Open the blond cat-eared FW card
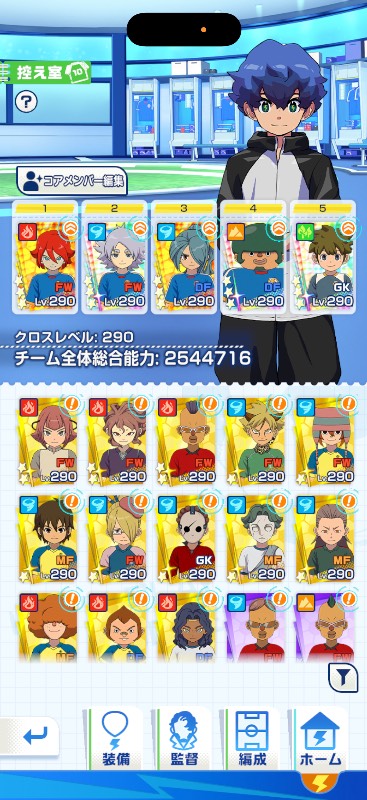Image resolution: width=367 pixels, height=800 pixels. (256, 441)
